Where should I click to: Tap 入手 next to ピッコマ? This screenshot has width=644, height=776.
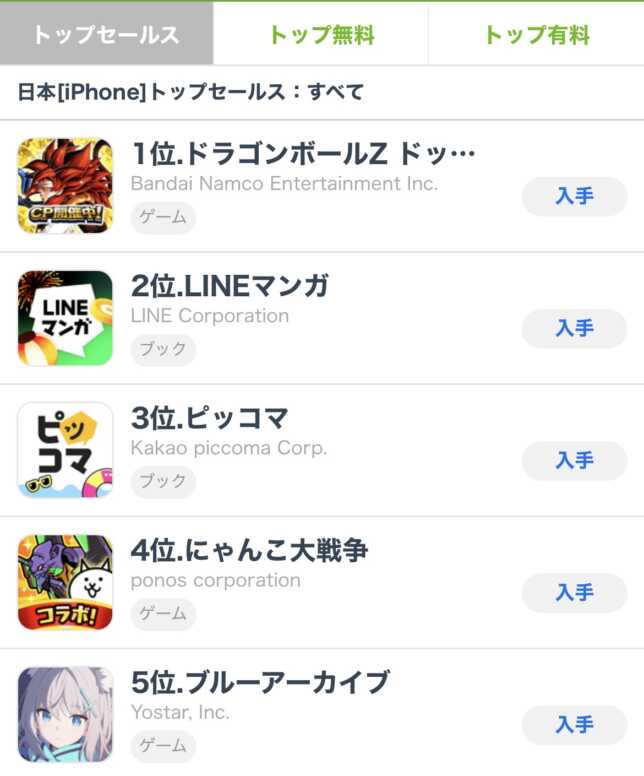pos(574,460)
